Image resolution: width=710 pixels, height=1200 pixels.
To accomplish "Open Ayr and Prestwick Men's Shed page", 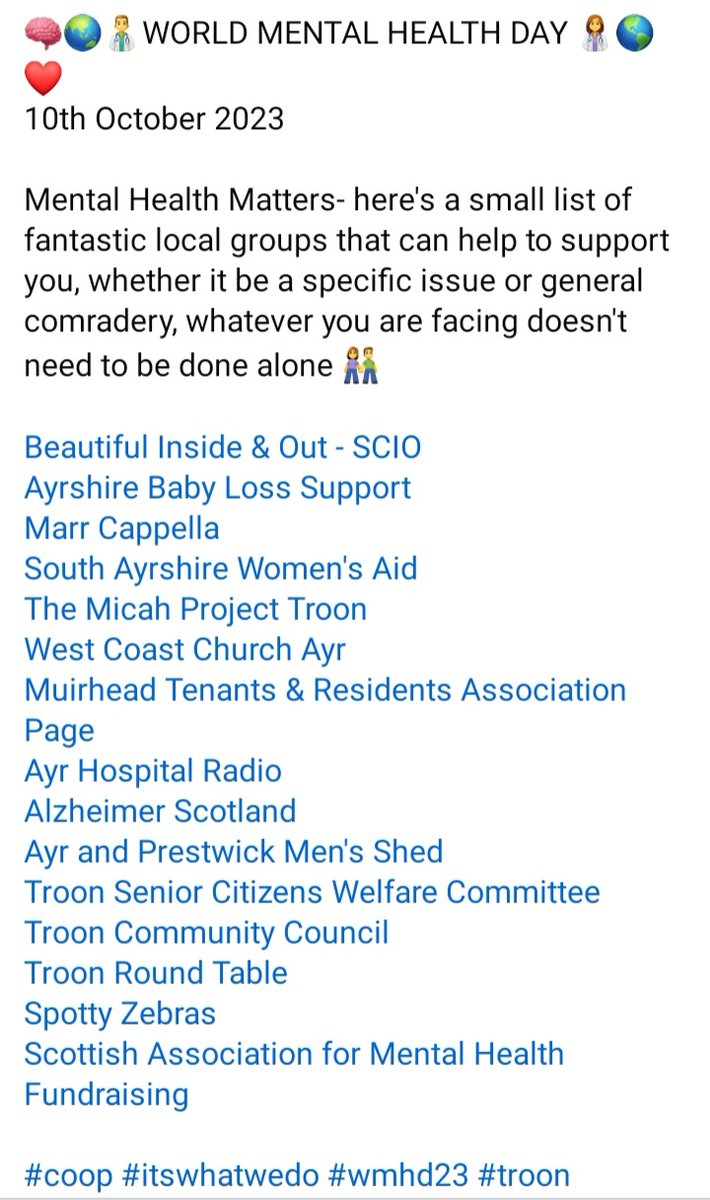I will [x=233, y=852].
